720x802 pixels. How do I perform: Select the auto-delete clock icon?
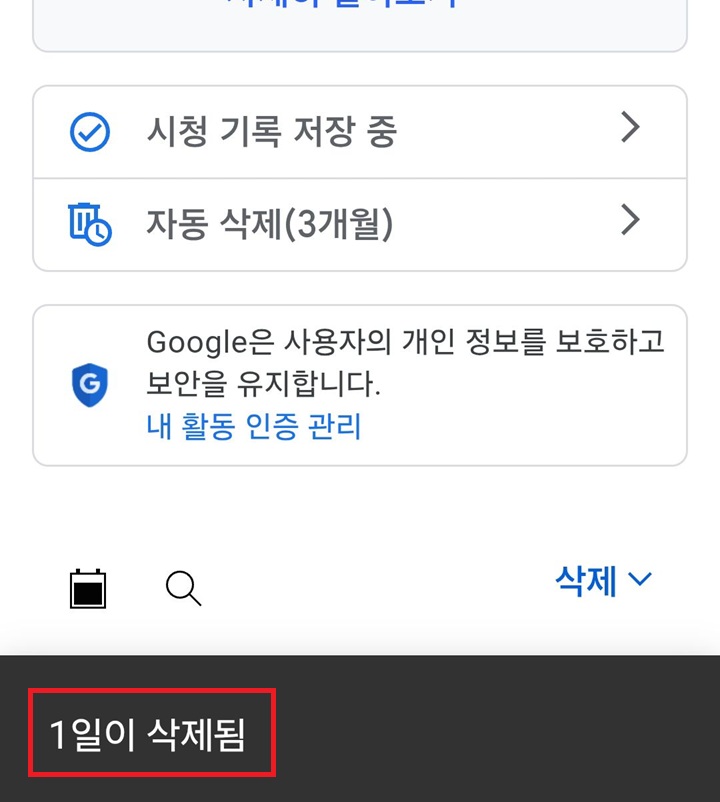click(89, 224)
